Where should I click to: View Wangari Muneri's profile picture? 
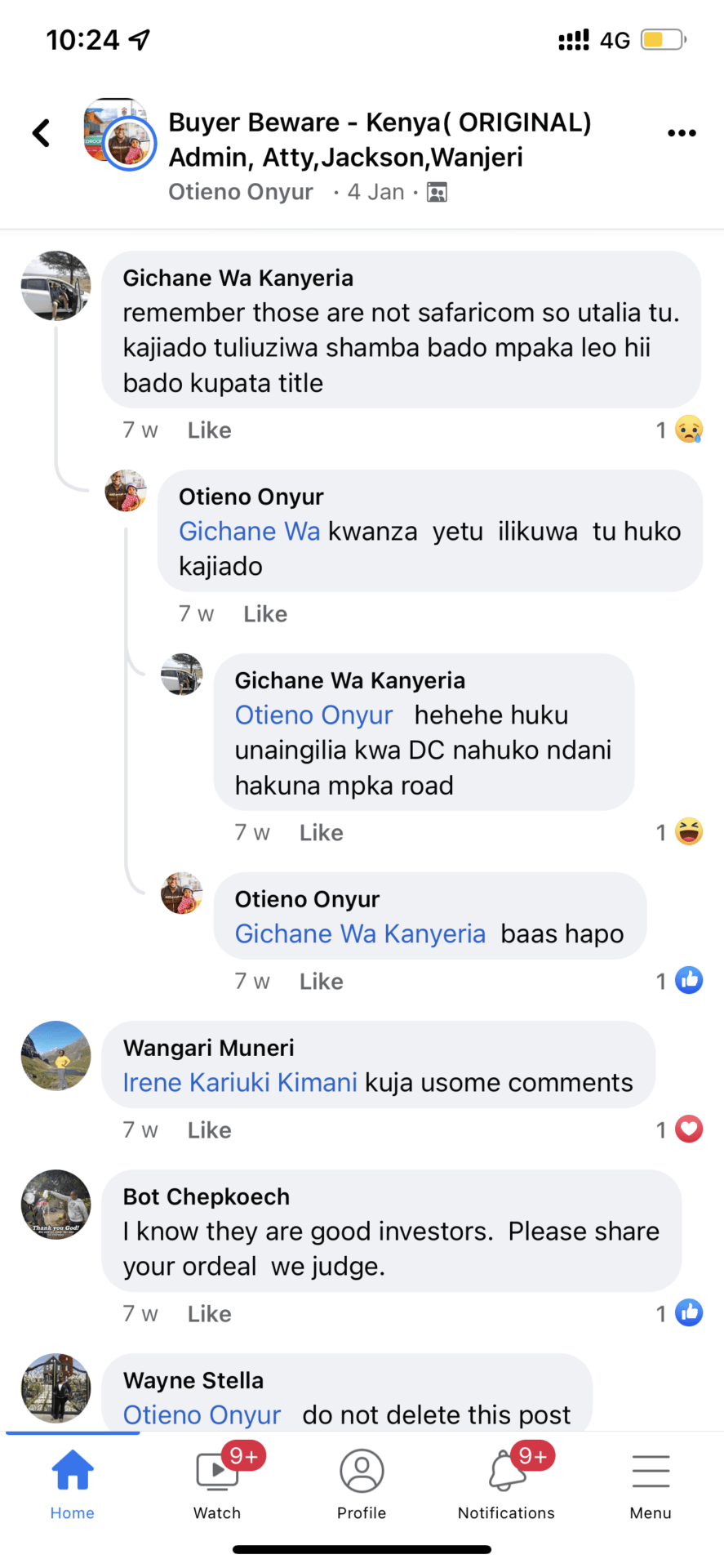pos(56,1056)
